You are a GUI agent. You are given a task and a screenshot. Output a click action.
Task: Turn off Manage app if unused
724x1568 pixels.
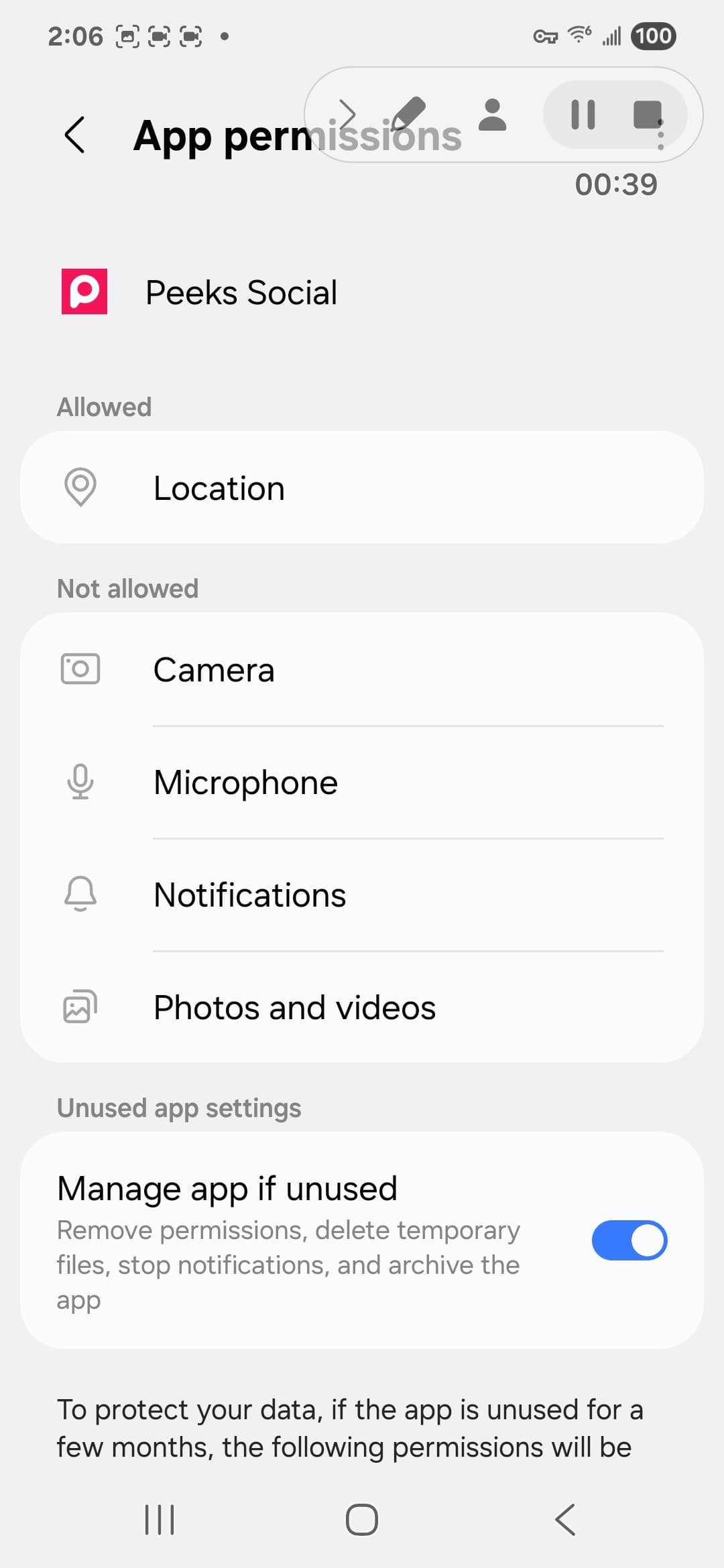pyautogui.click(x=629, y=1240)
